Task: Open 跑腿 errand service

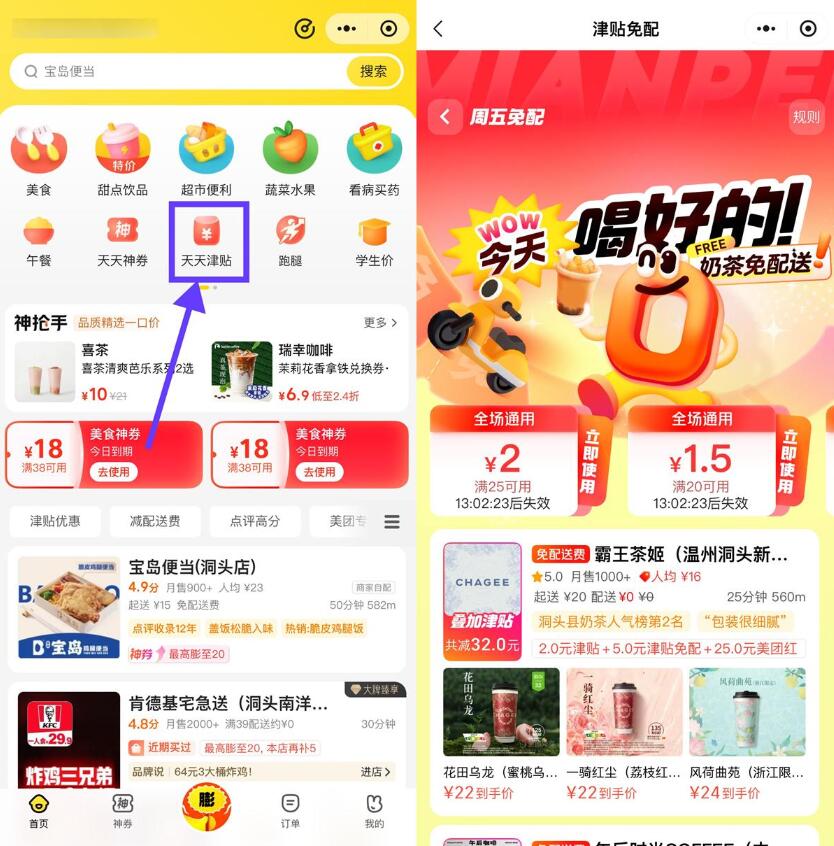Action: tap(290, 240)
